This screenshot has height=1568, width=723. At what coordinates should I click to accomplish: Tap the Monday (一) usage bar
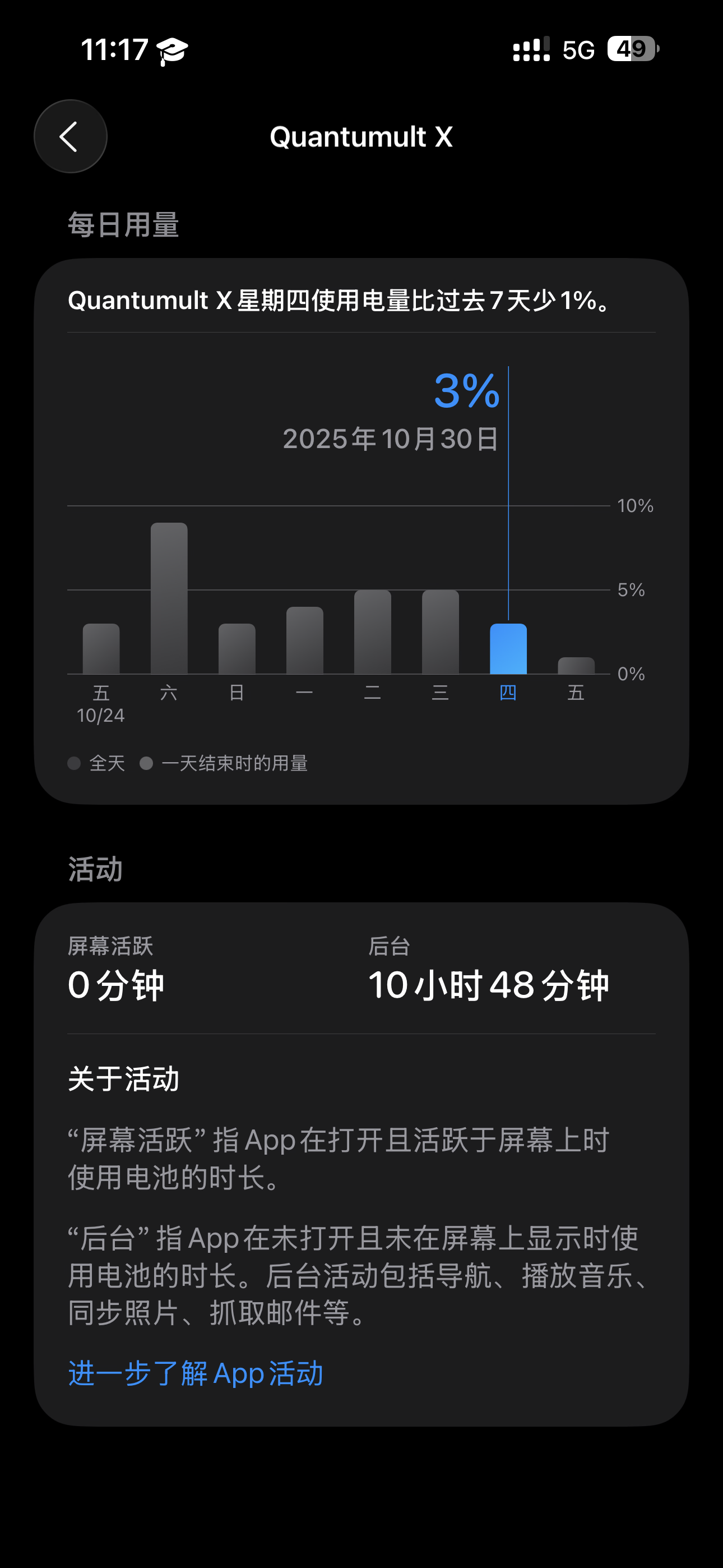point(305,640)
